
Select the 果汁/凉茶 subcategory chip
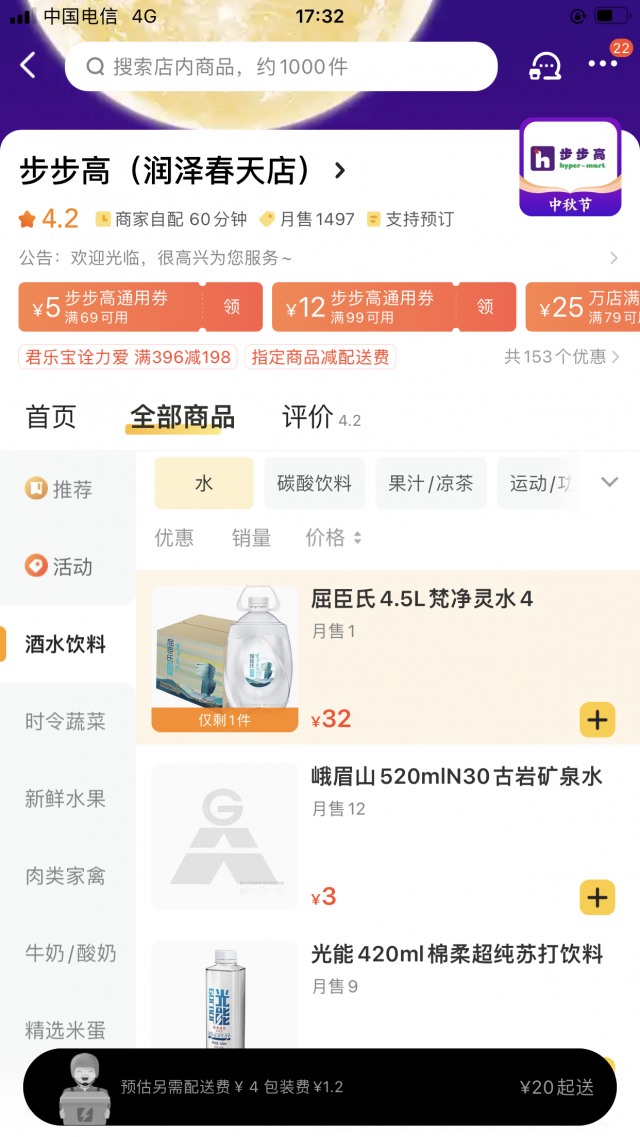(430, 484)
